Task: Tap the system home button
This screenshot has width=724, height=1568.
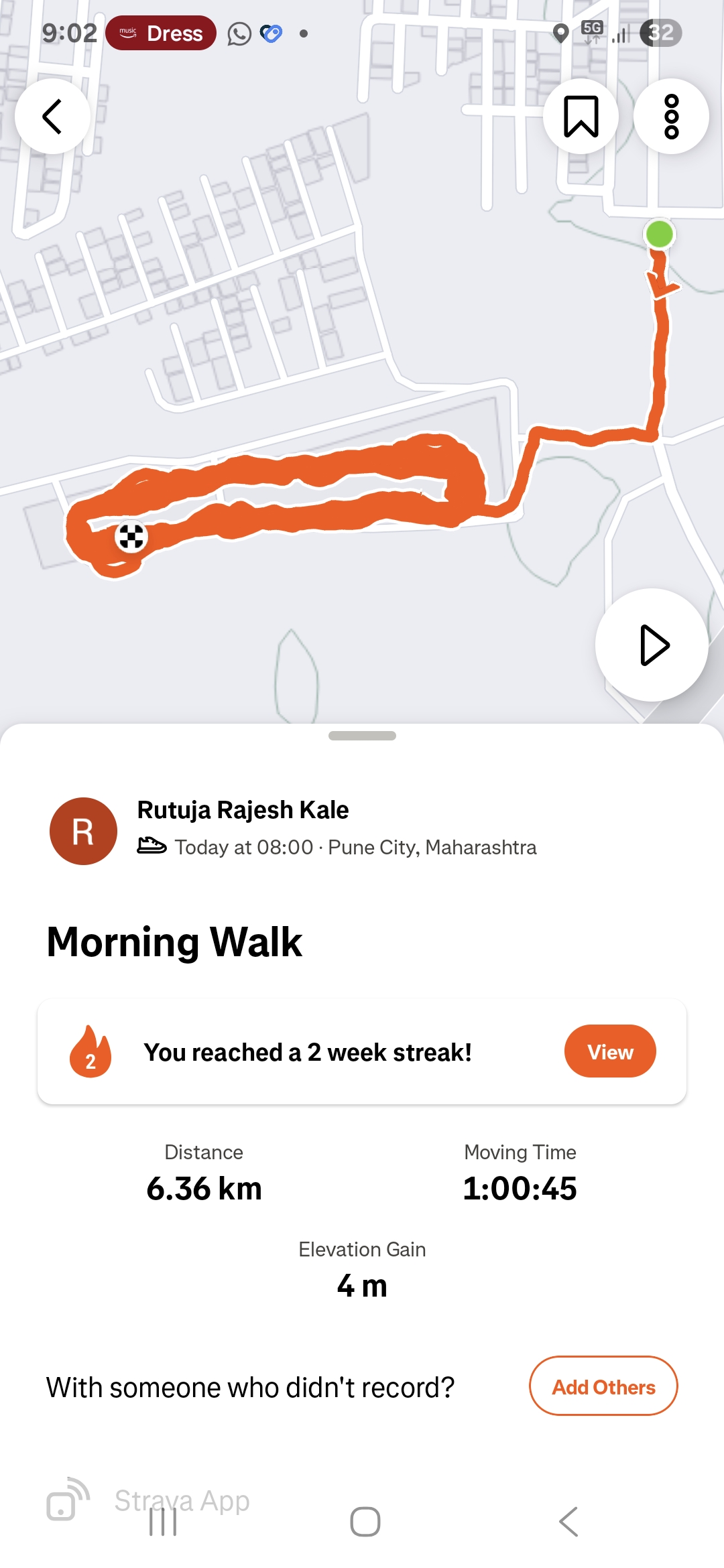Action: tap(365, 1522)
